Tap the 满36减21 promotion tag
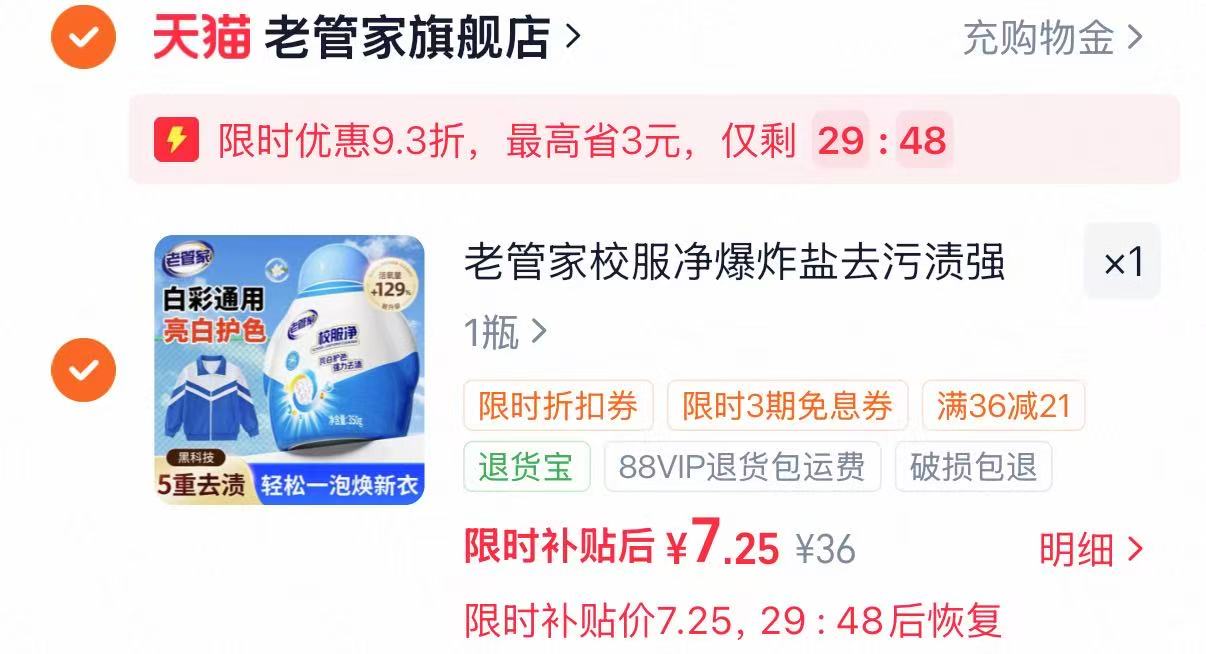The image size is (1206, 654). point(1003,406)
